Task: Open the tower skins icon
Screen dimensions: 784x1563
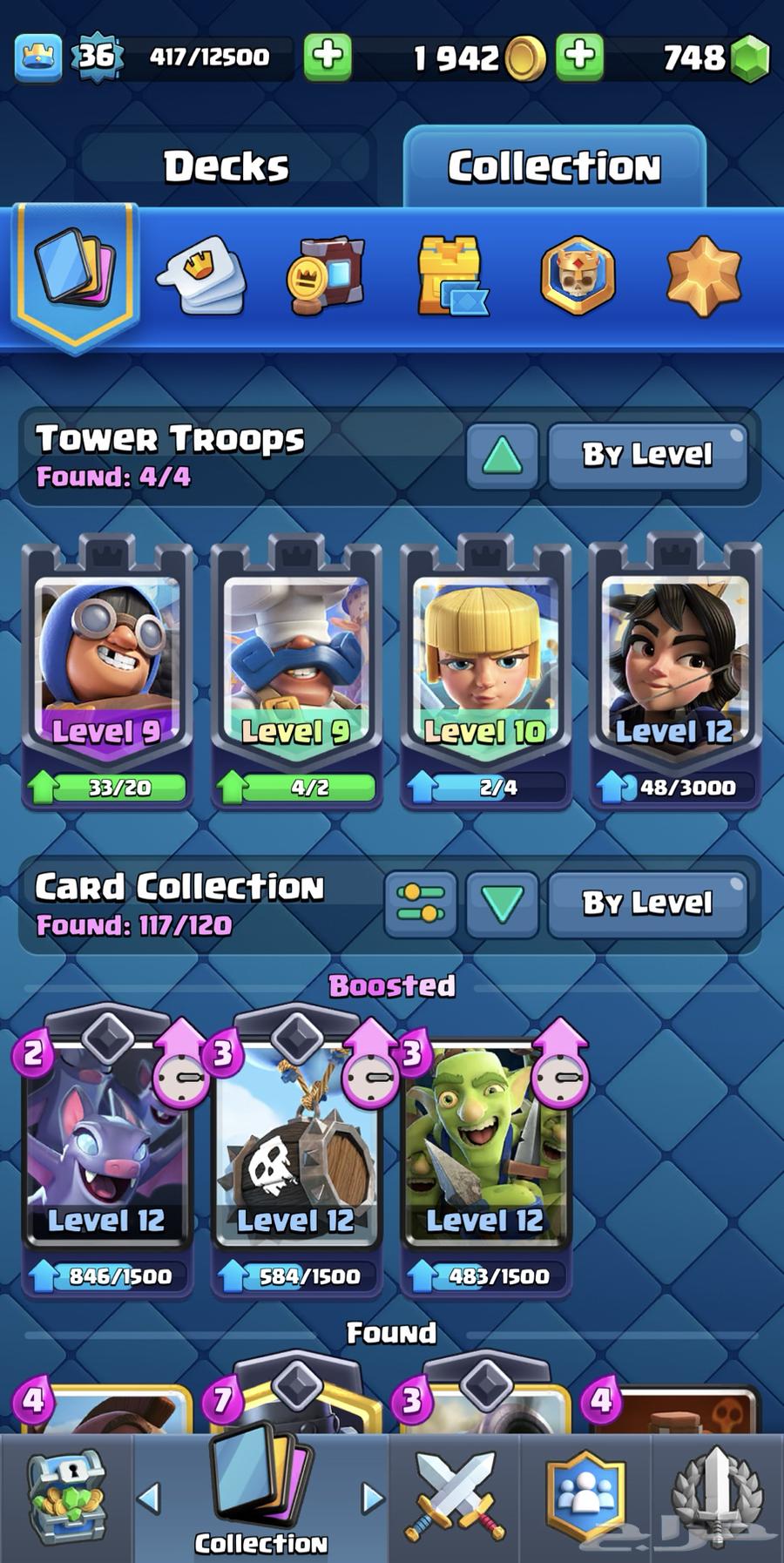Action: coord(450,276)
